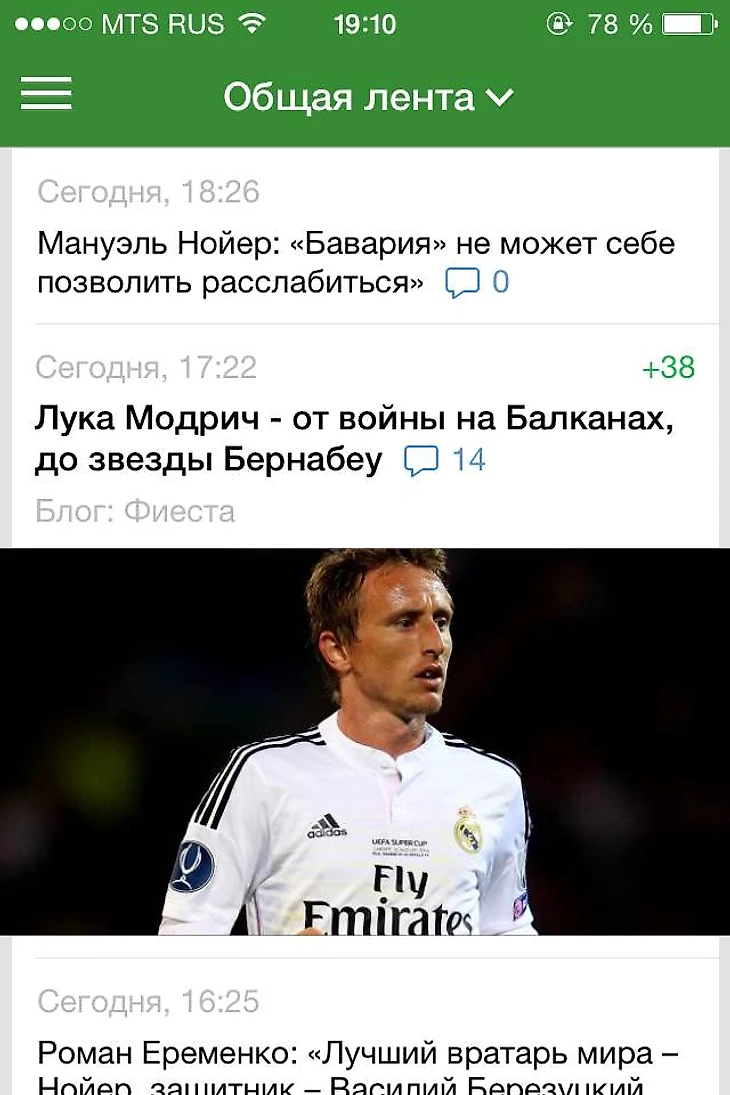View the 14 comments on Модрич post

445,460
